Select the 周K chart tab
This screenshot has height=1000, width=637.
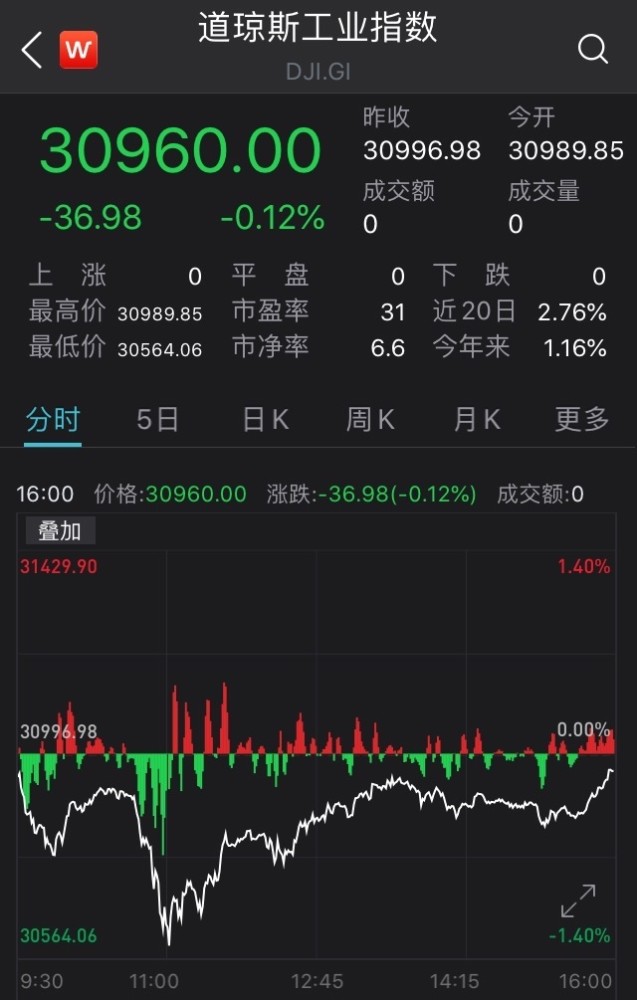point(370,420)
